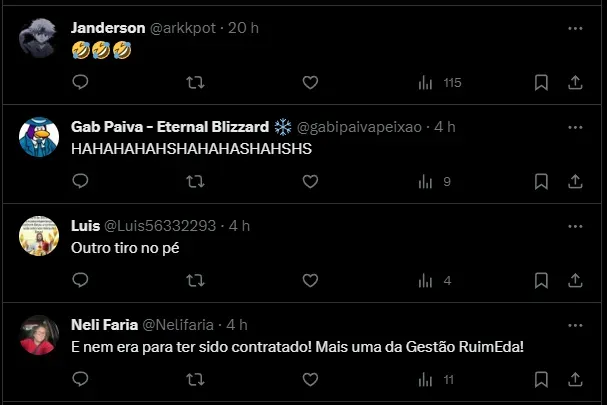Bookmark Gab Paiva's reply

coord(541,181)
